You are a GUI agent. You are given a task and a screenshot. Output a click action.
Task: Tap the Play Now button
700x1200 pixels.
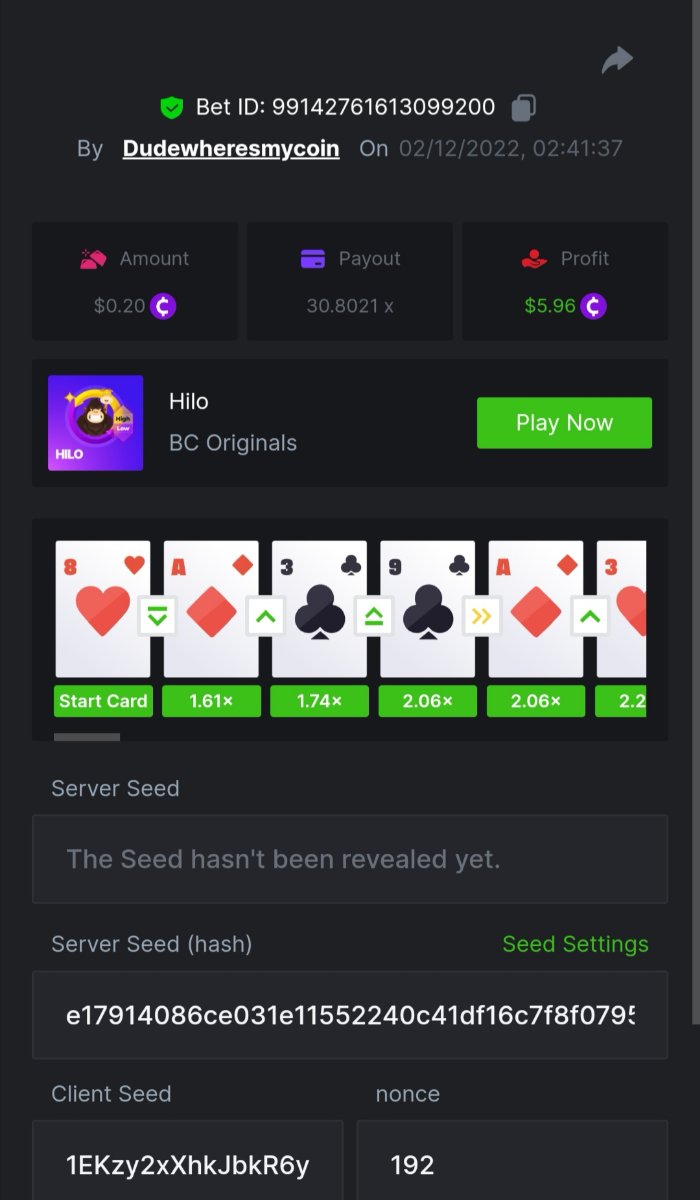click(564, 423)
